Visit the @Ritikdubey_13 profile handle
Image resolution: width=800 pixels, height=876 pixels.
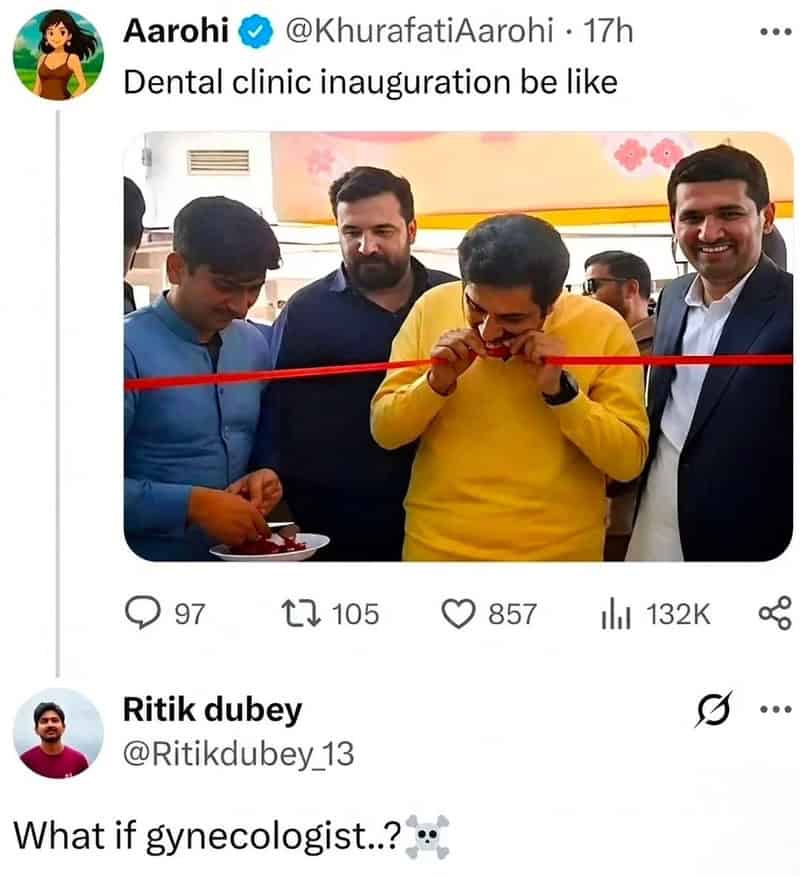click(238, 754)
